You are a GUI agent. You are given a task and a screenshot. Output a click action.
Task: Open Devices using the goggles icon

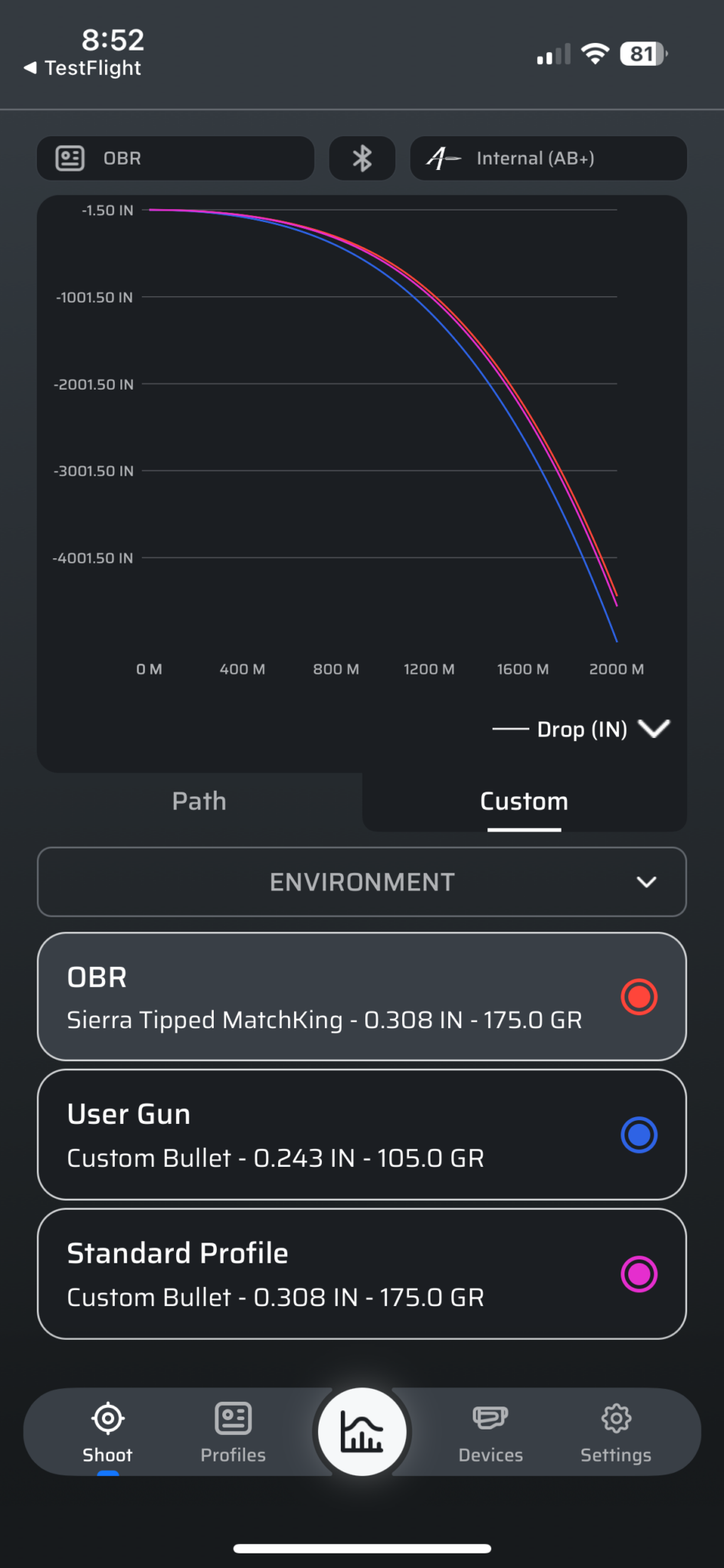[490, 1418]
